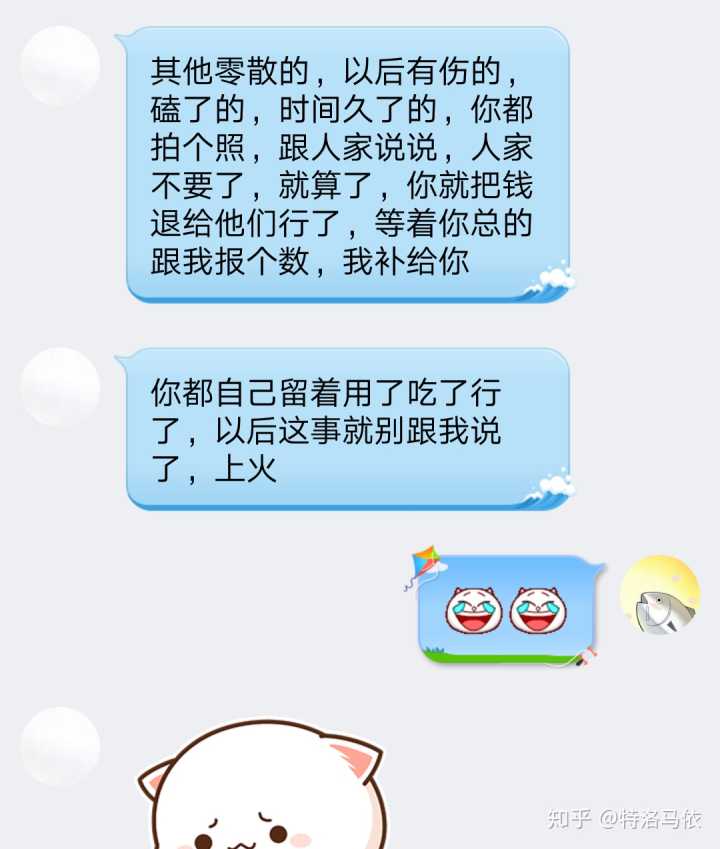Open the cat sticker image message
The height and width of the screenshot is (849, 720).
[x=260, y=790]
